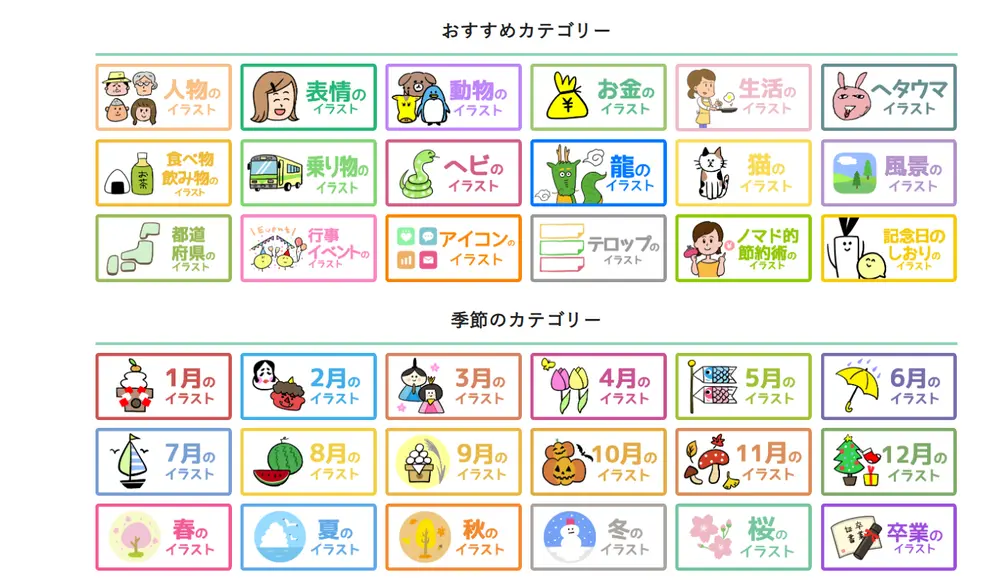
Task: Open 食べ物飲み物のイラスト category
Action: (x=164, y=172)
